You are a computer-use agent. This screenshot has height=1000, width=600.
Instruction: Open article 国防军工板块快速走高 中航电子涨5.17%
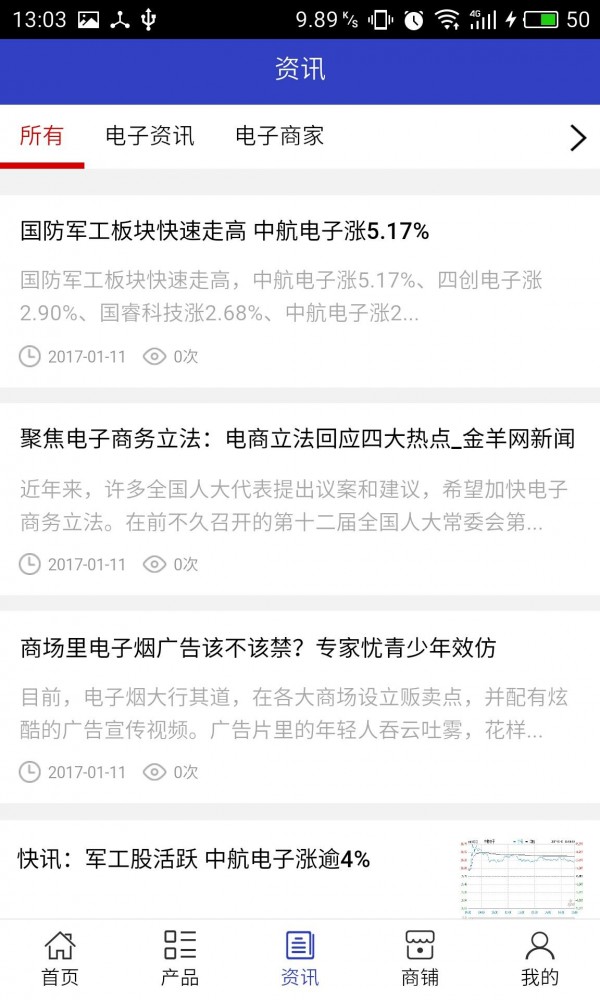coord(225,232)
